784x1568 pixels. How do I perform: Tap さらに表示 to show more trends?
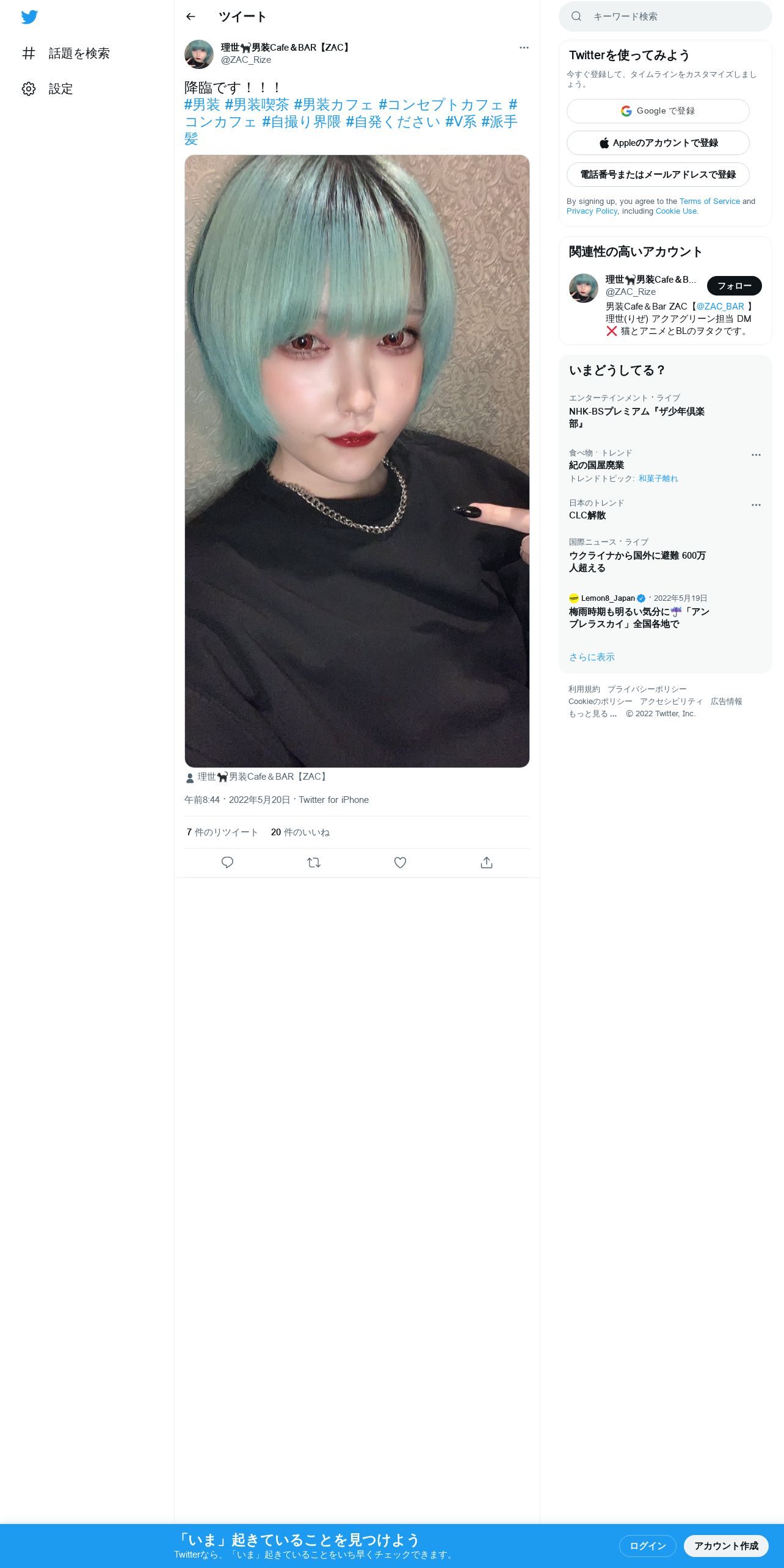coord(592,657)
